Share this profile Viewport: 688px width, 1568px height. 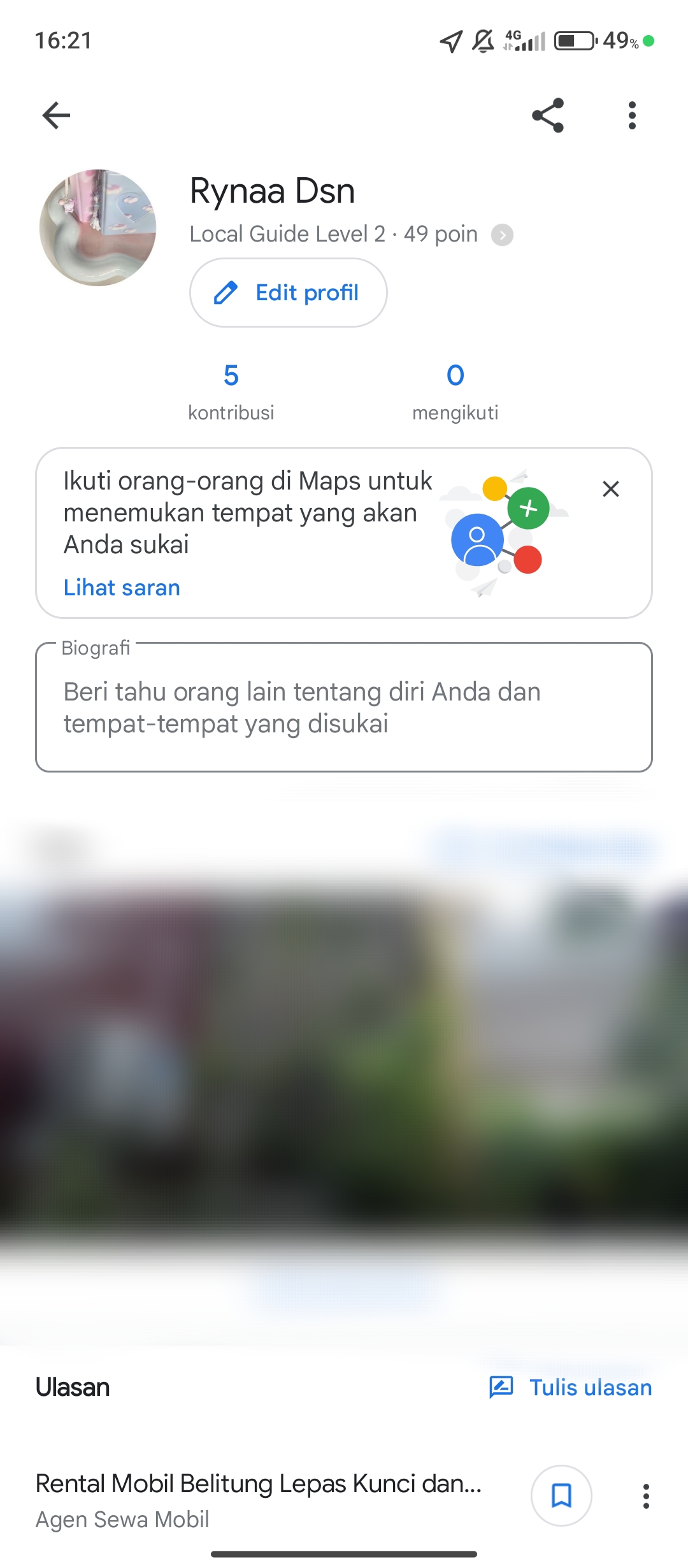(548, 115)
